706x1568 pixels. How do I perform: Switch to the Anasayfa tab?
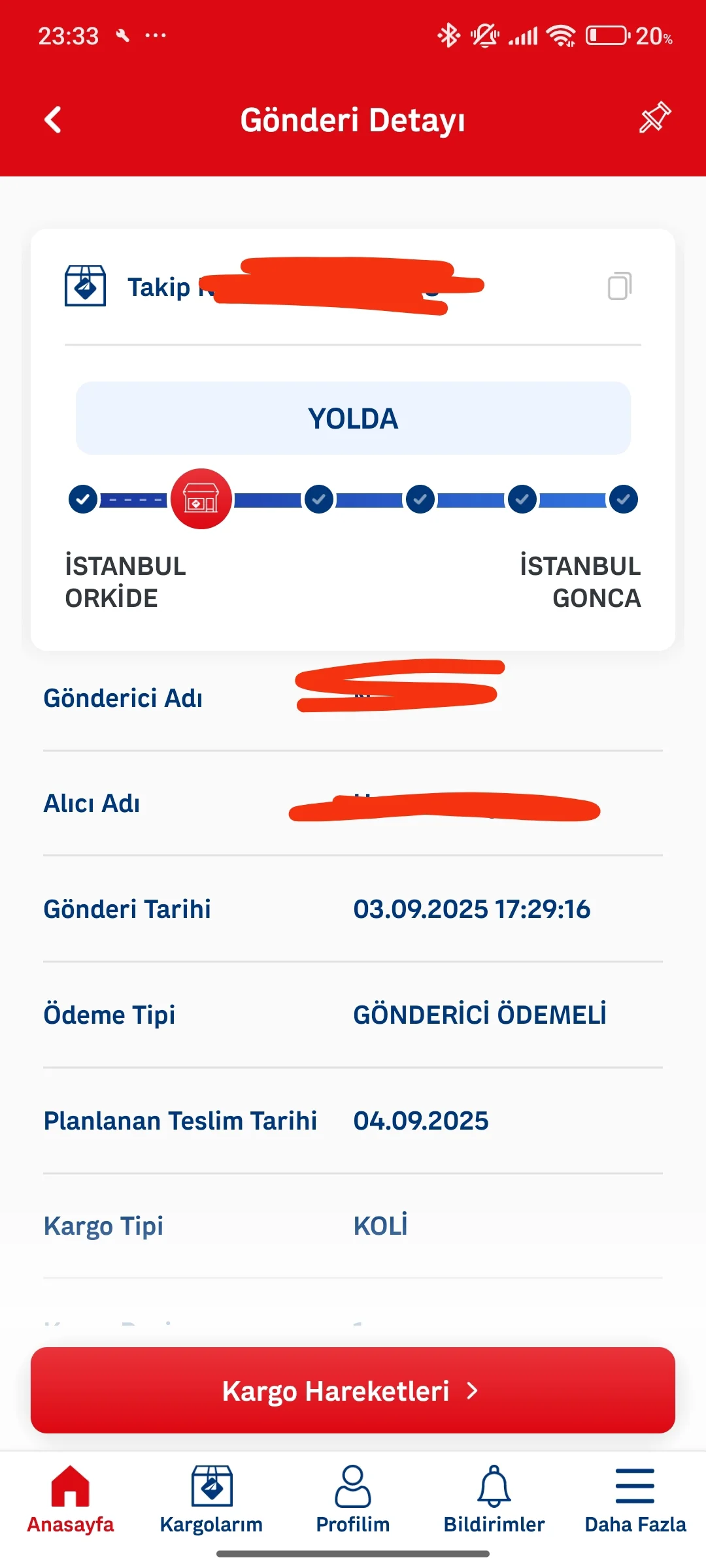(71, 1499)
